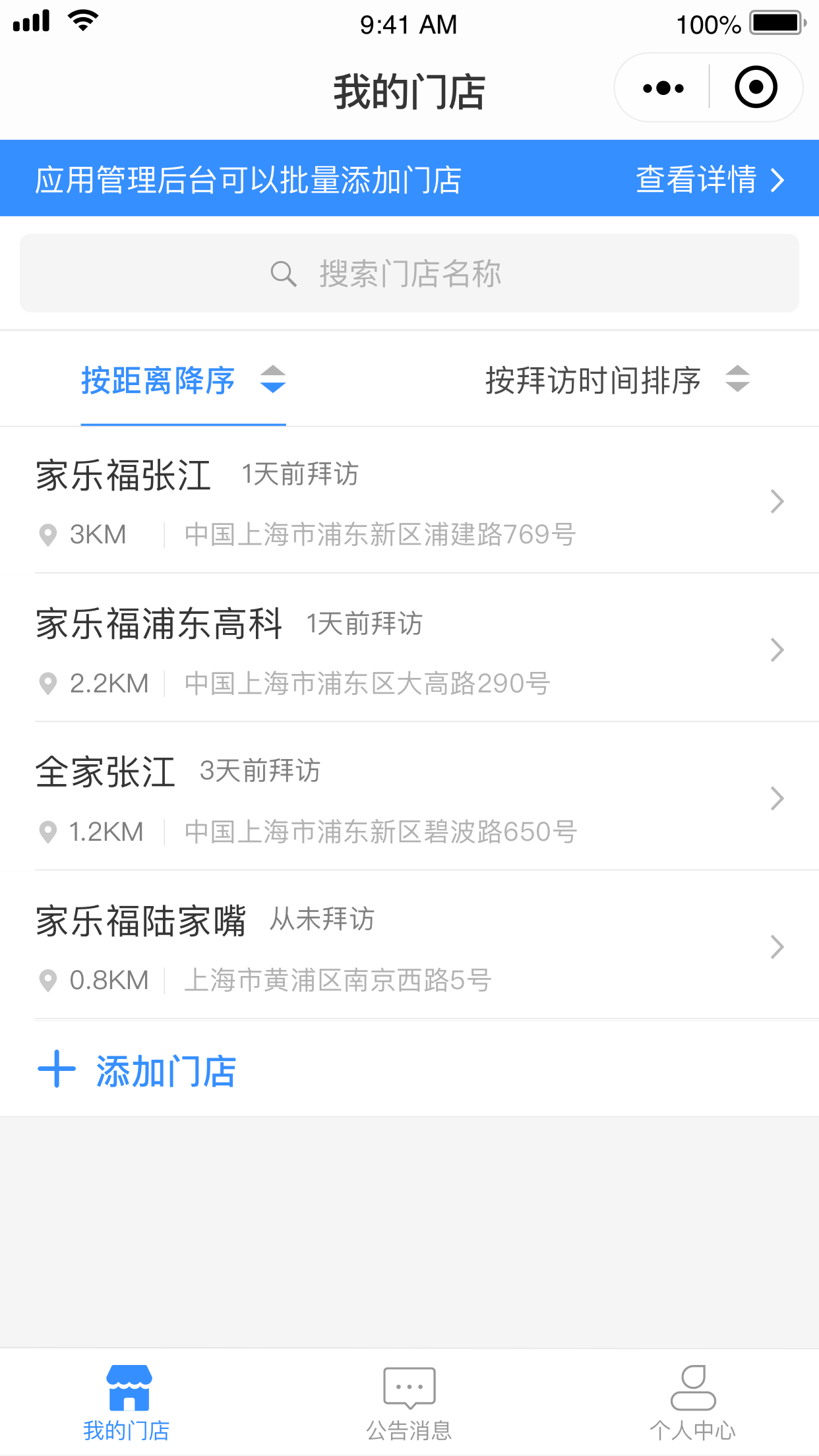Open the mini program three-dot menu

click(x=663, y=88)
